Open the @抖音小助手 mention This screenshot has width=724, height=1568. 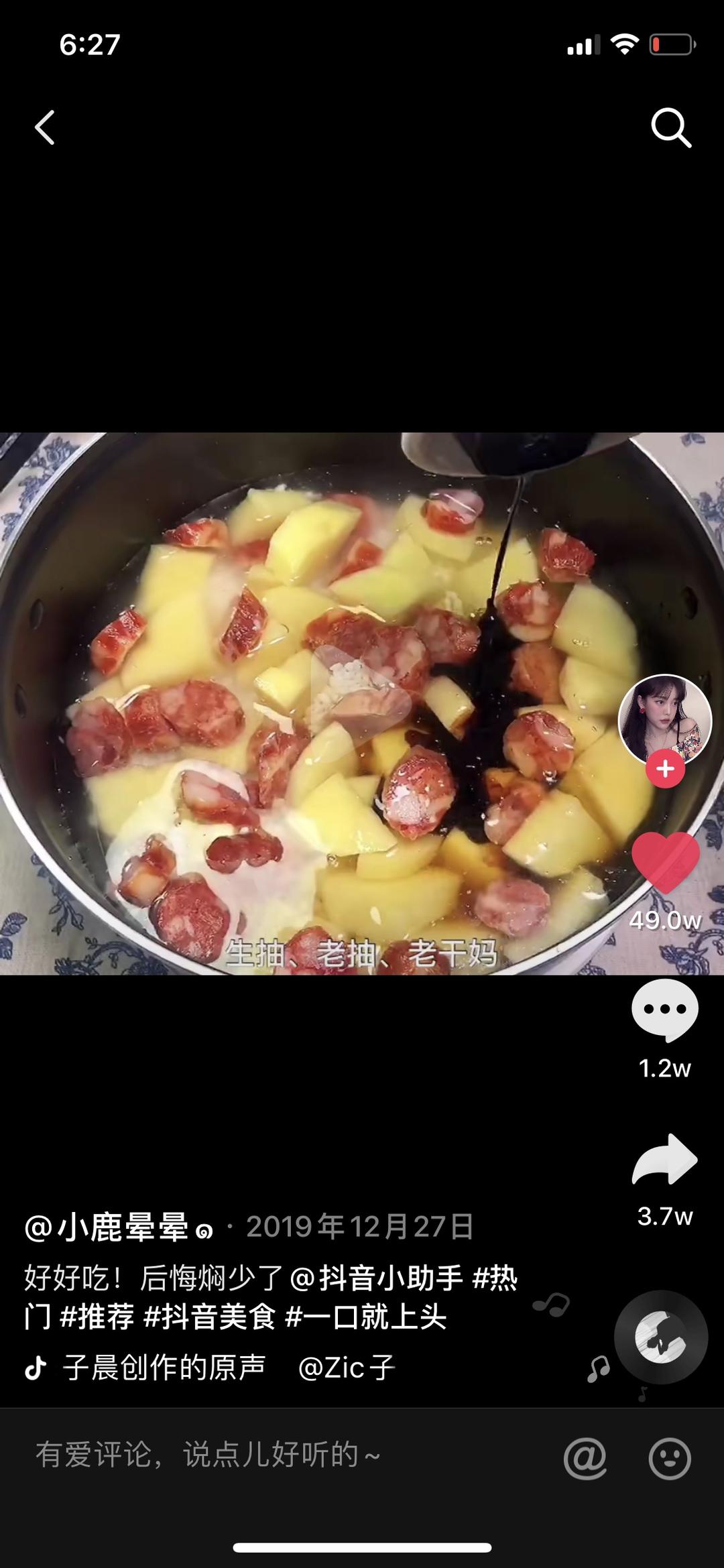(x=377, y=1278)
